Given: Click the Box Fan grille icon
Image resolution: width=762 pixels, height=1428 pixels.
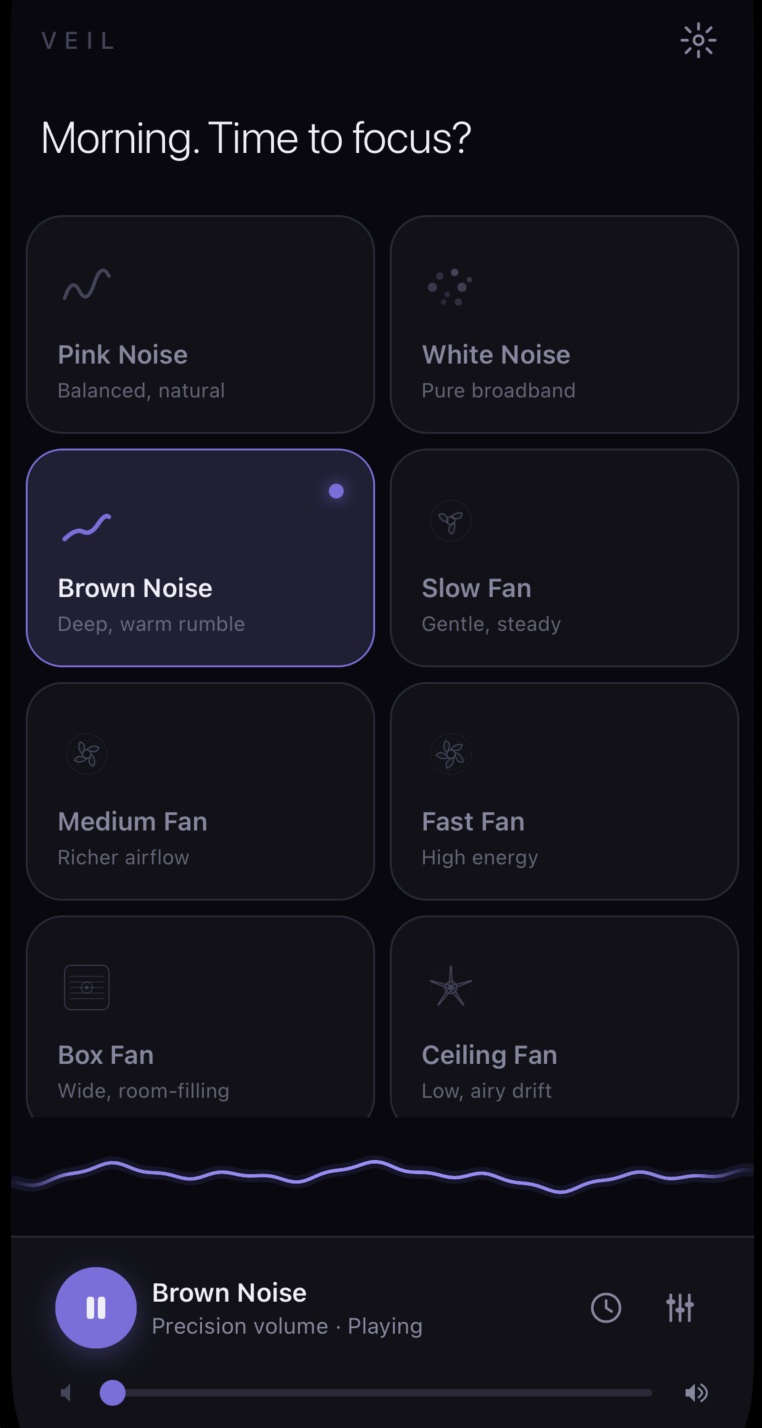Looking at the screenshot, I should (87, 987).
